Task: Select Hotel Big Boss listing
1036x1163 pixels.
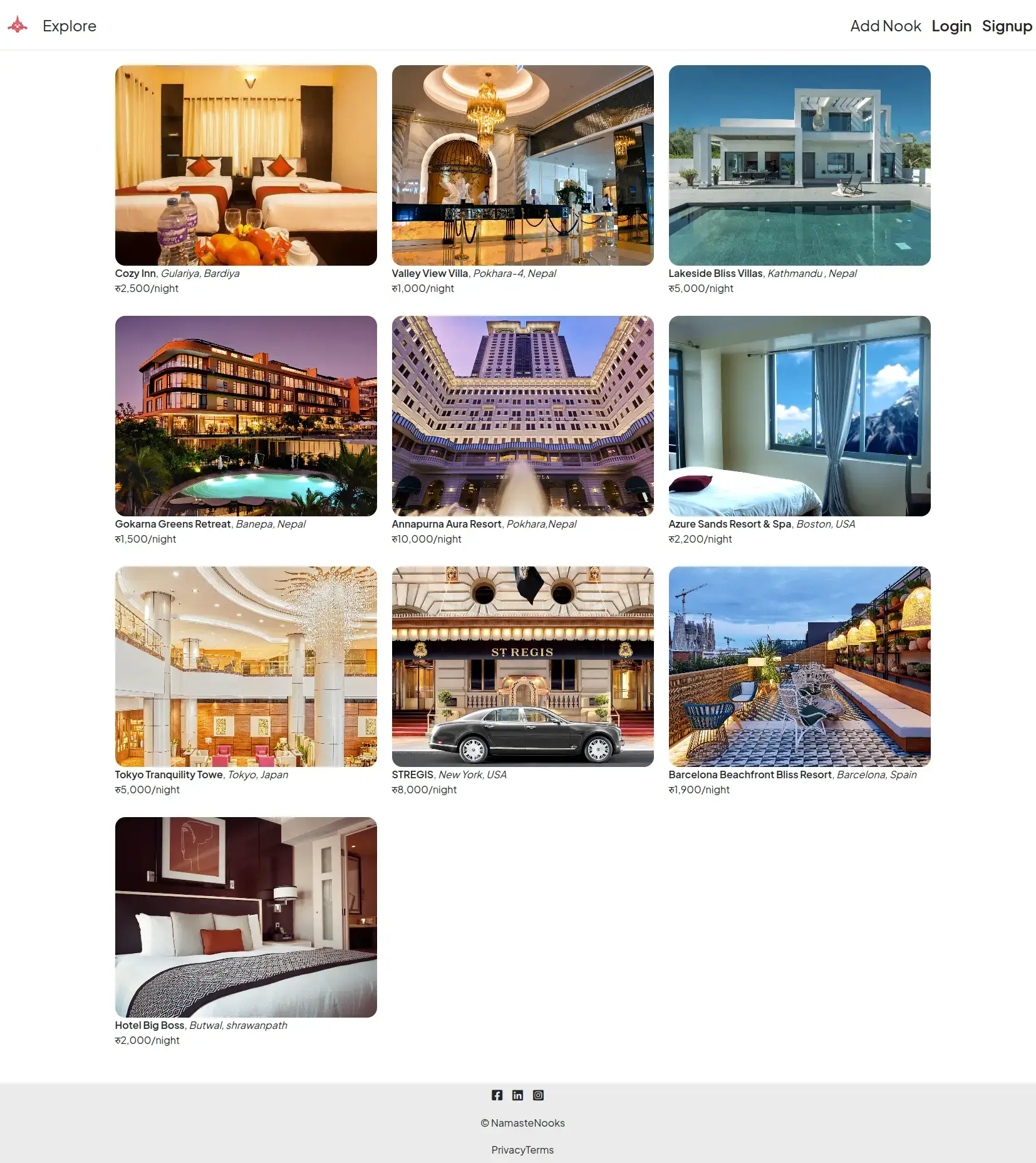Action: coord(246,917)
